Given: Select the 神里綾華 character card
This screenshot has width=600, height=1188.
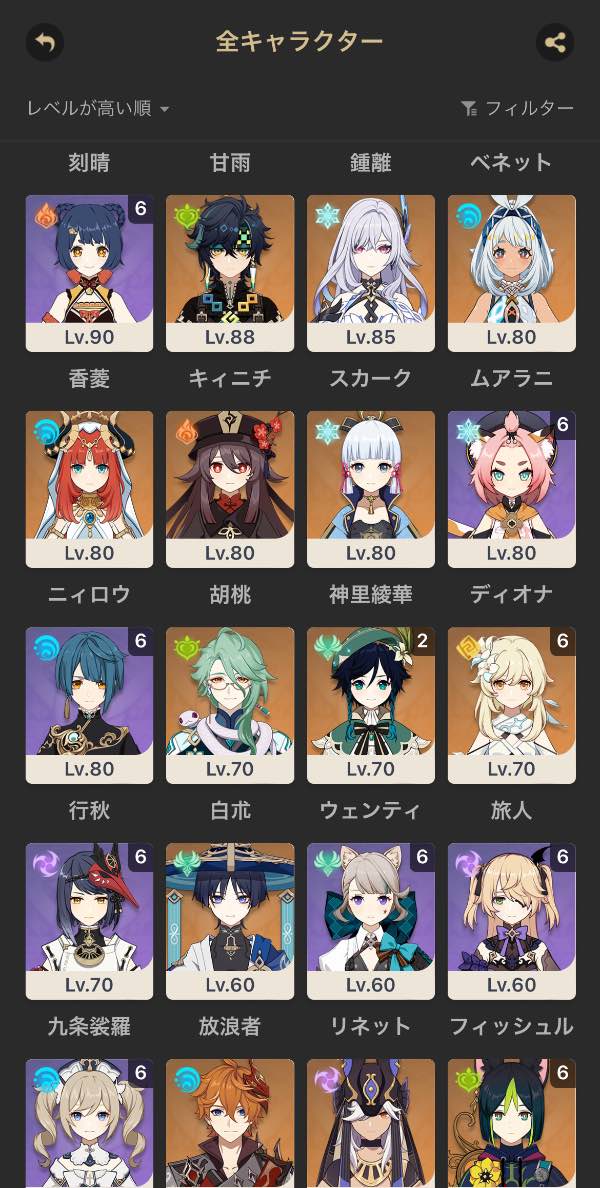Looking at the screenshot, I should [x=371, y=489].
